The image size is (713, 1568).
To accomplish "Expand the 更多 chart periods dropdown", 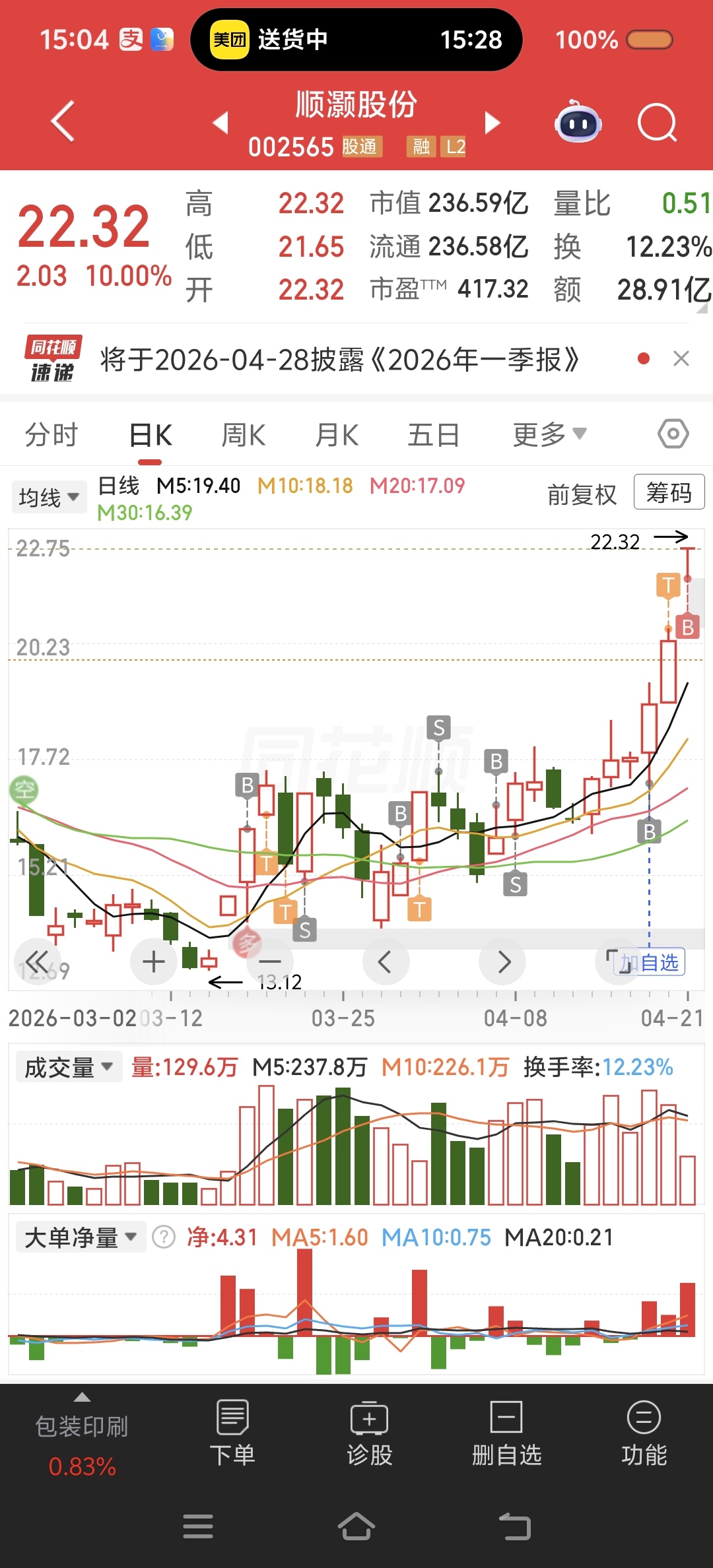I will [549, 435].
